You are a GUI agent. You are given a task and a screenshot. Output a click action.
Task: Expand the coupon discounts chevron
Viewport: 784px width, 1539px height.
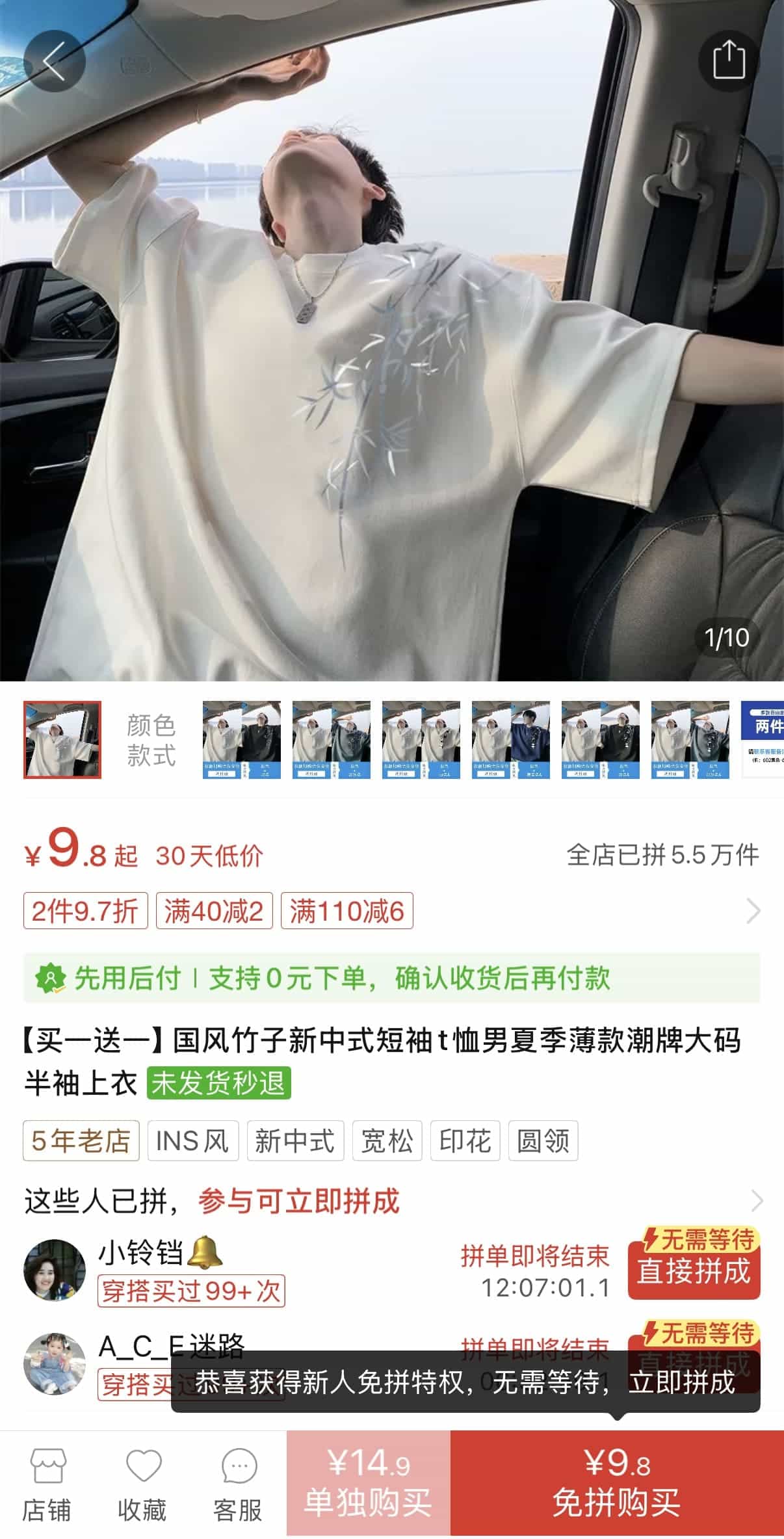point(753,911)
